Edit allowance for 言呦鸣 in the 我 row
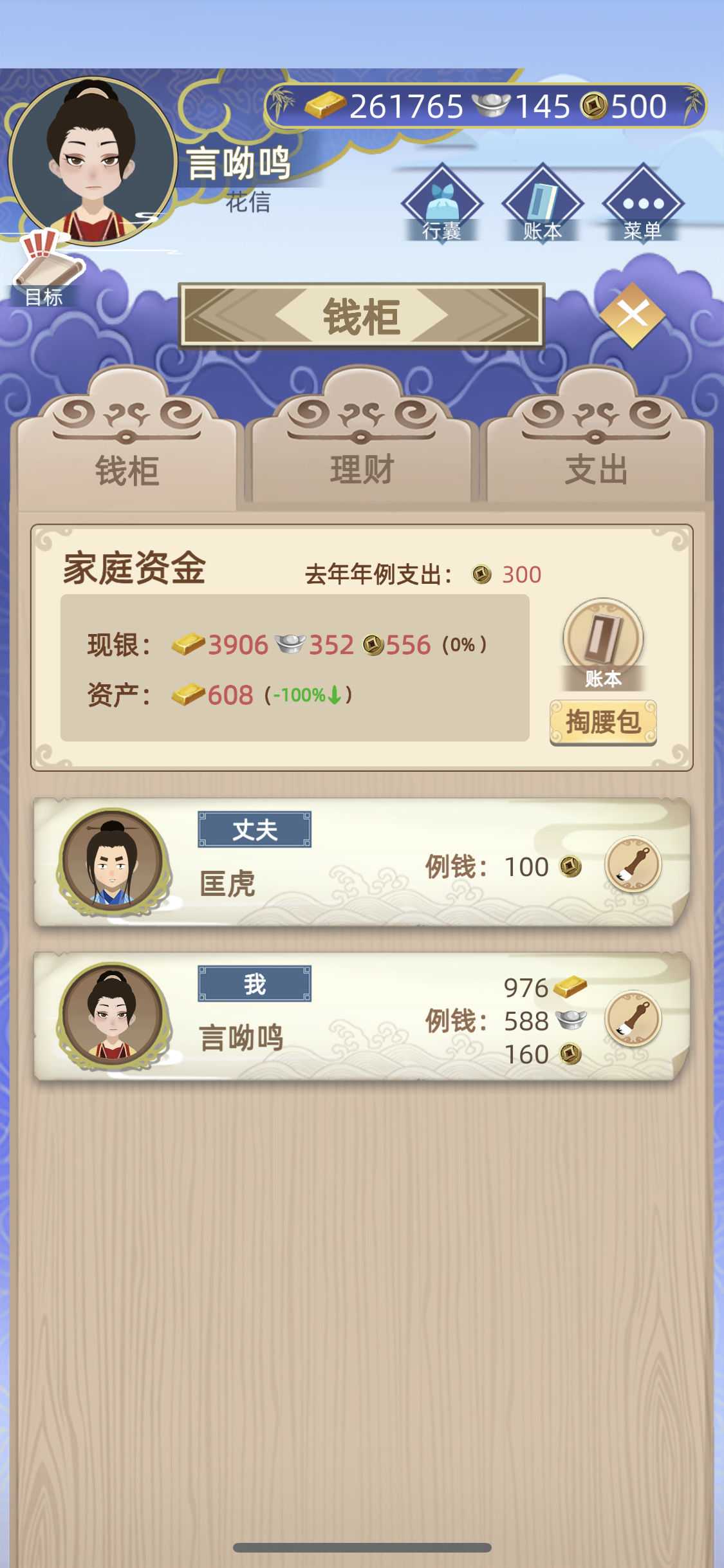This screenshot has width=724, height=1568. [x=633, y=1018]
